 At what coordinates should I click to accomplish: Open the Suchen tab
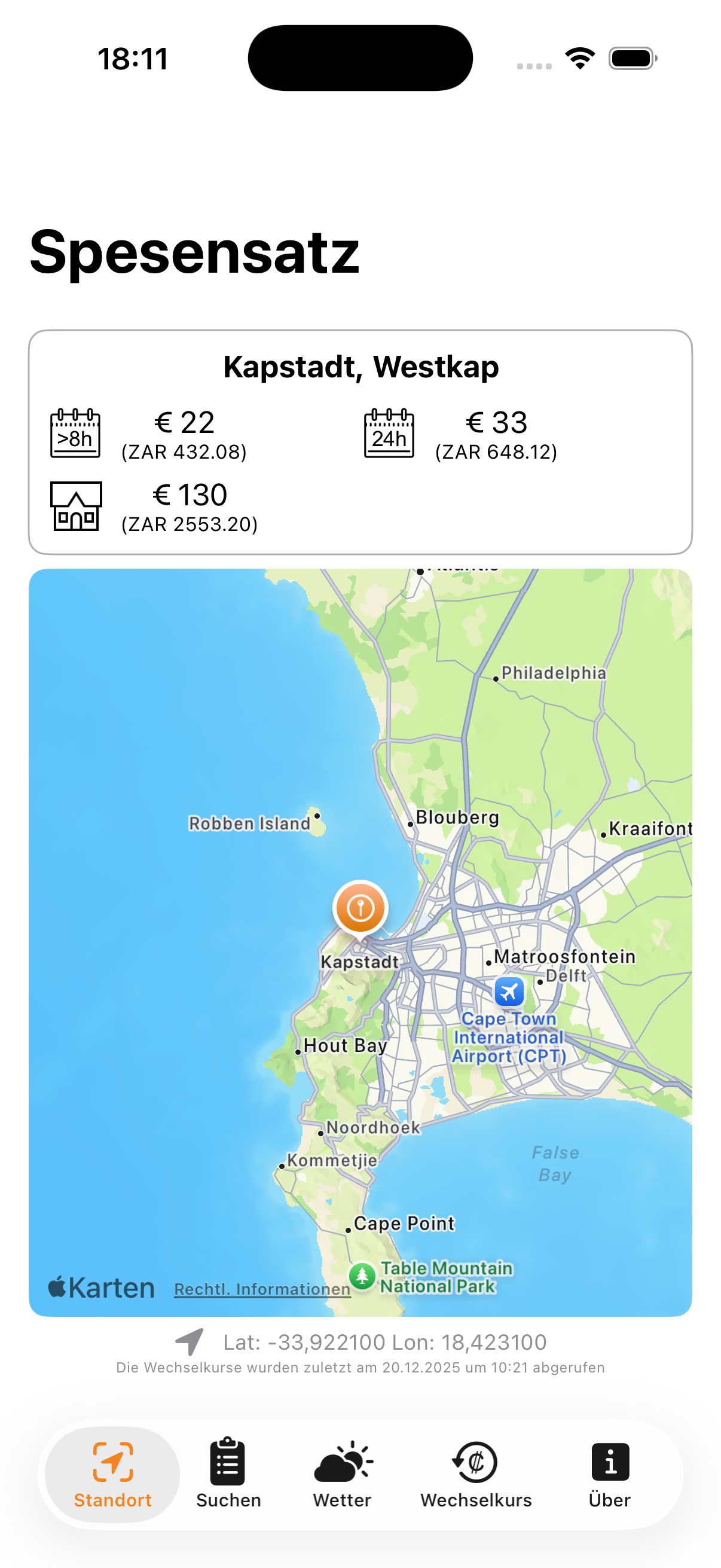click(x=228, y=1474)
